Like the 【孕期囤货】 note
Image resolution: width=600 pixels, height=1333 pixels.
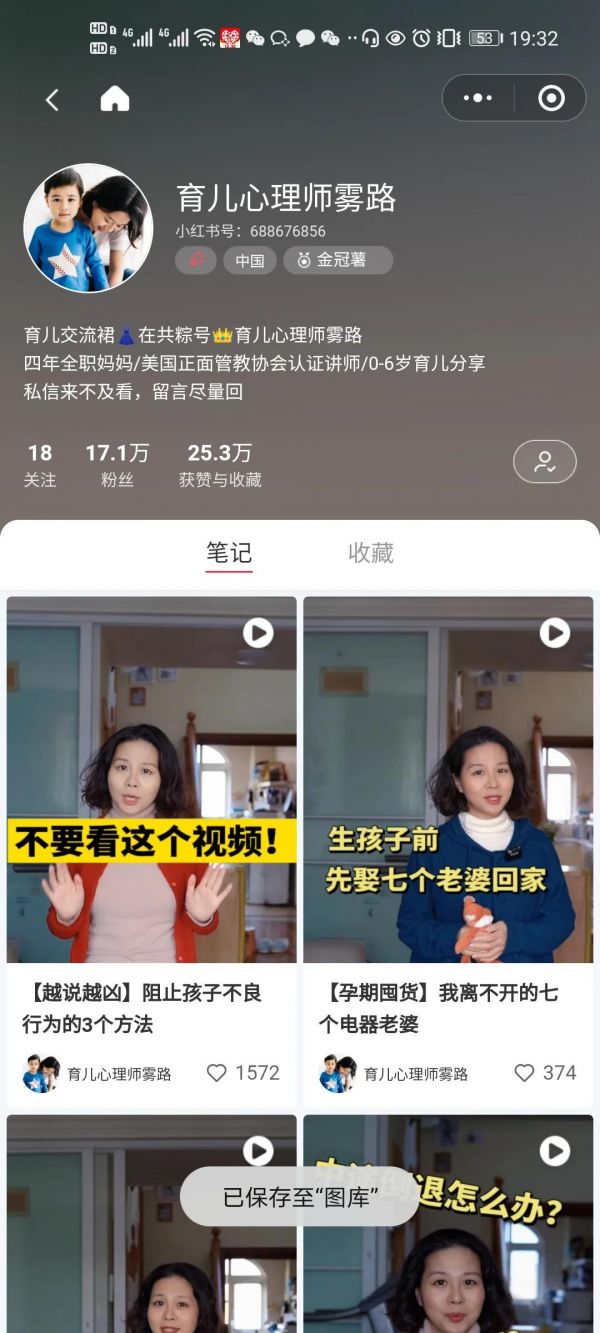pyautogui.click(x=524, y=1073)
